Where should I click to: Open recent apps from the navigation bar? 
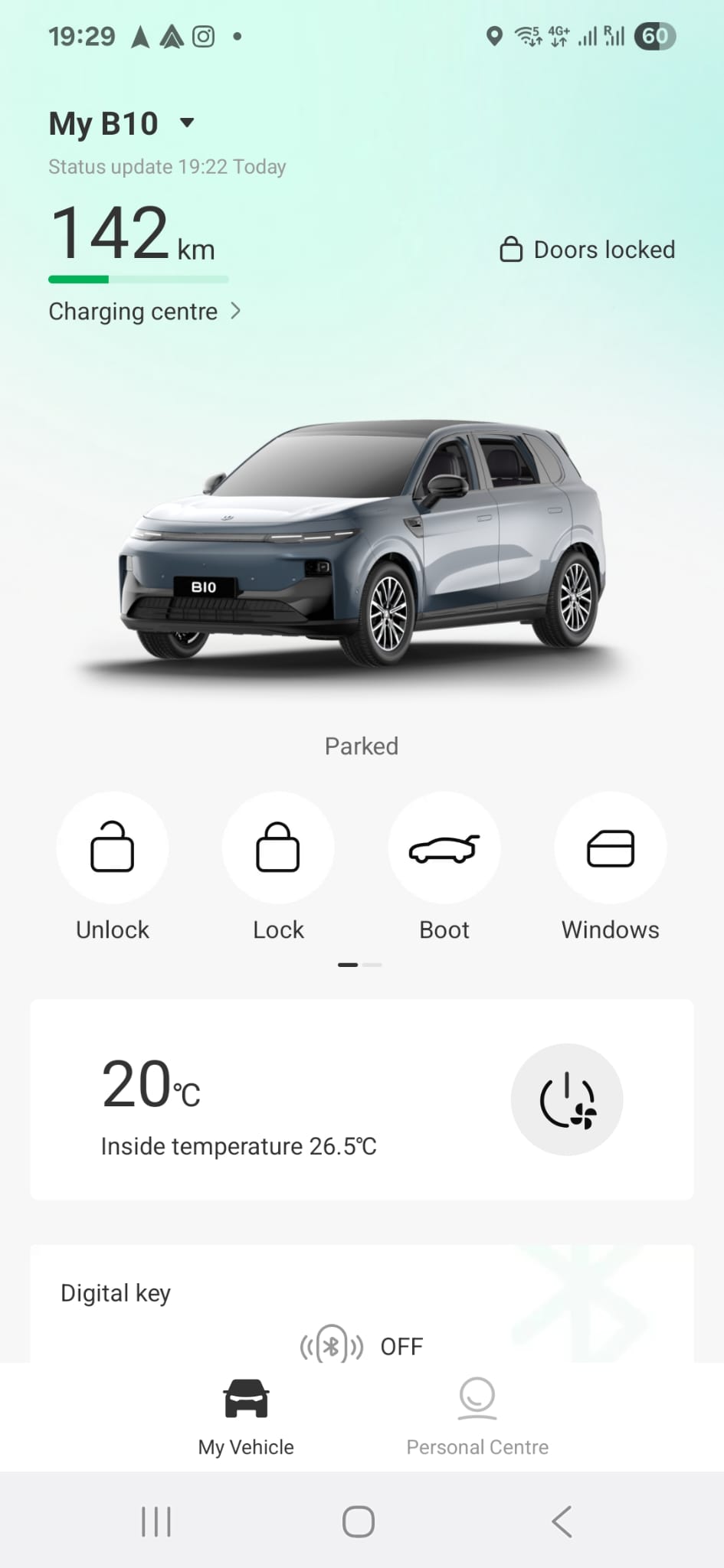(156, 1521)
